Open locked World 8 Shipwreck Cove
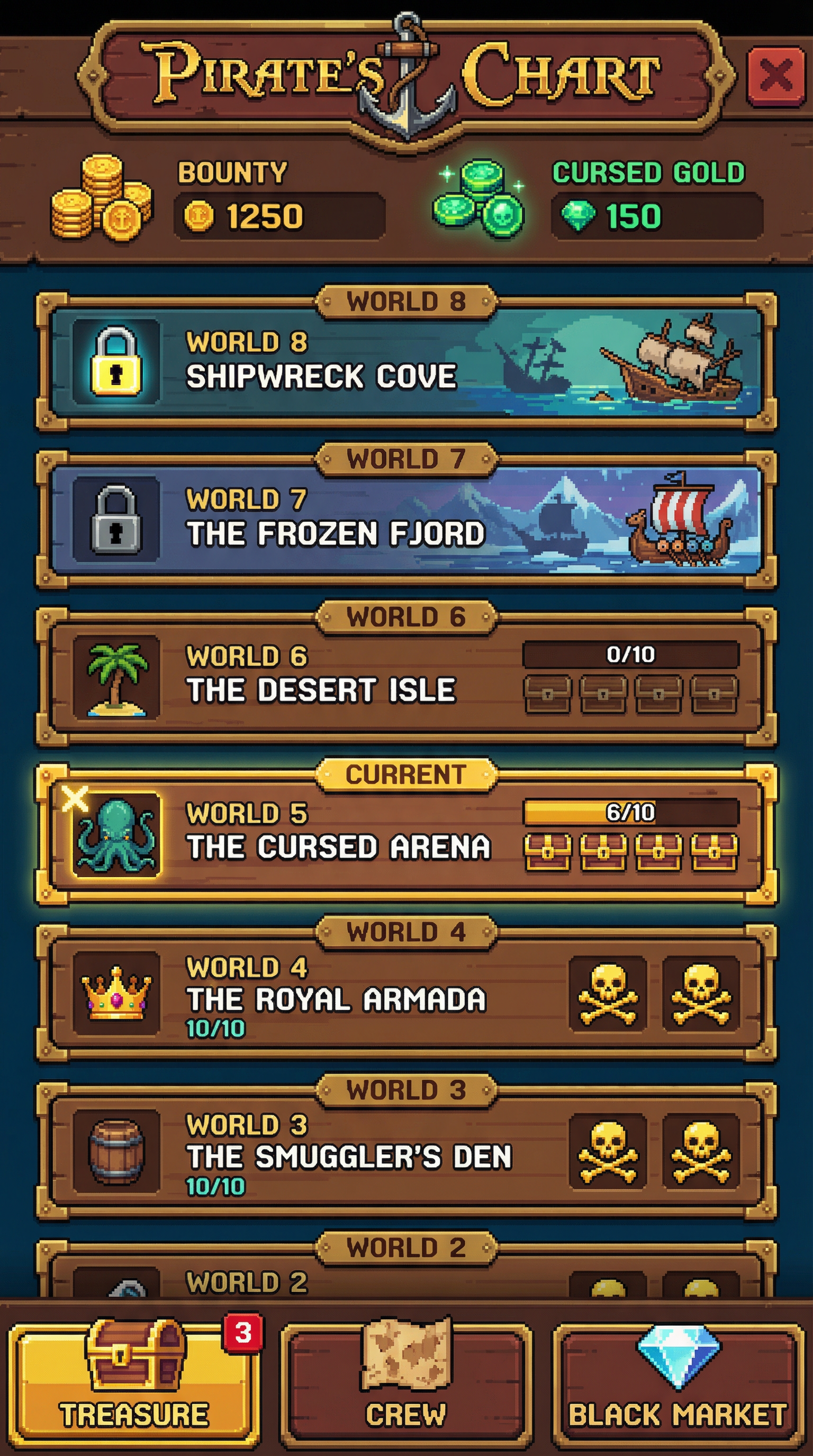Screen dimensions: 813x1456 [406, 362]
